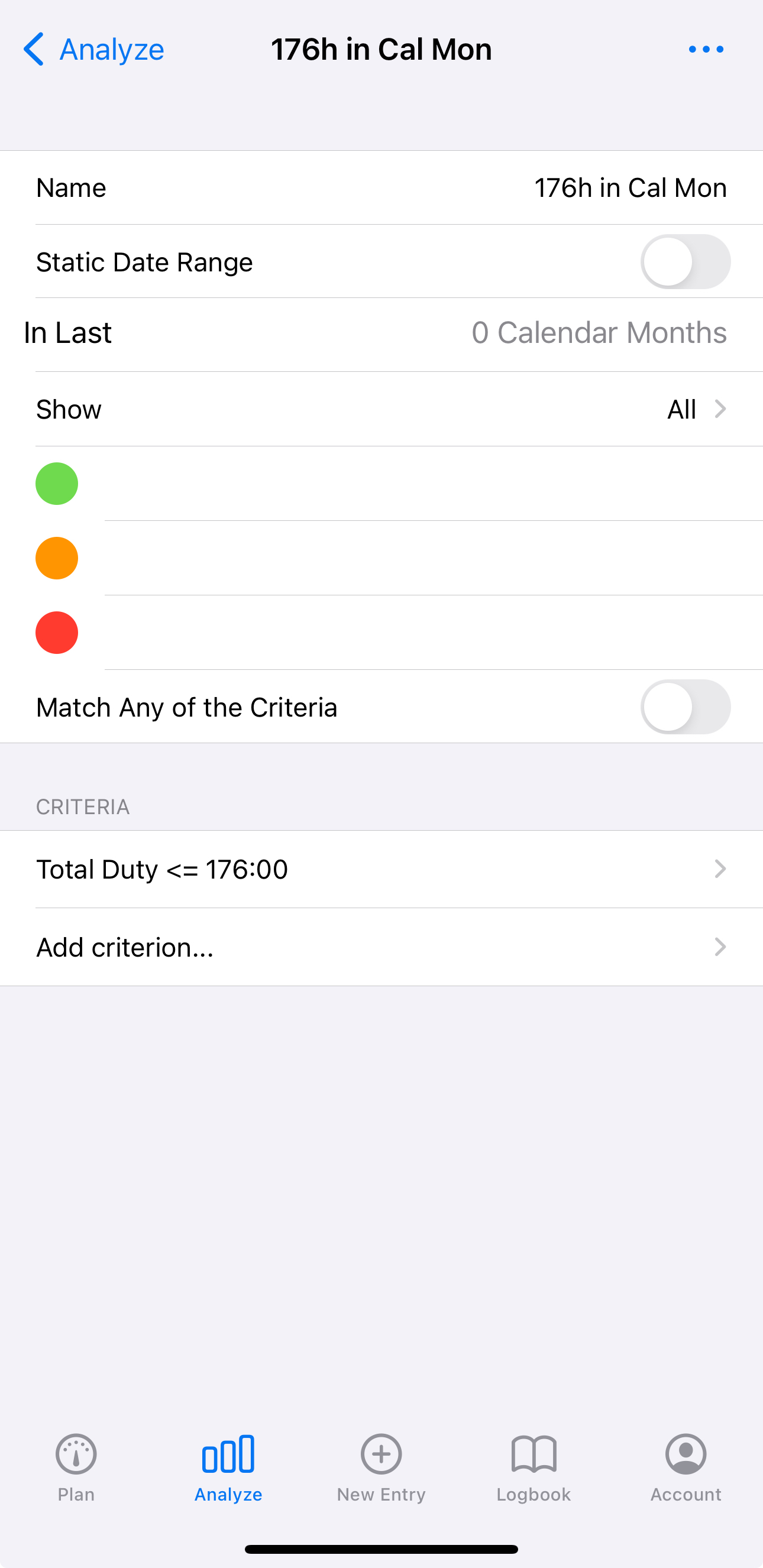Open the Total Duty <= 176:00 criterion
The image size is (763, 1568).
[x=381, y=869]
